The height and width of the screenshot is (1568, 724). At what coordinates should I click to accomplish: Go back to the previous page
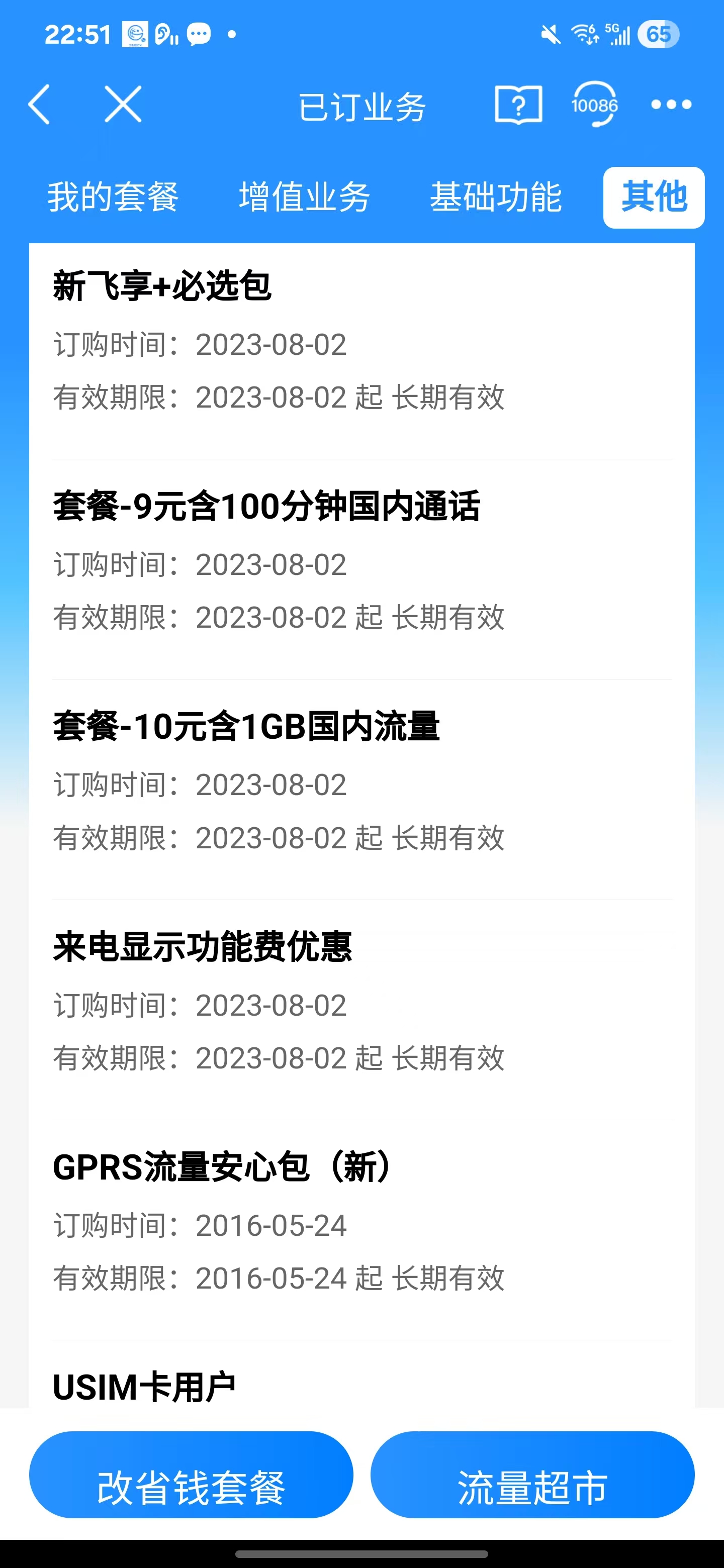[39, 105]
